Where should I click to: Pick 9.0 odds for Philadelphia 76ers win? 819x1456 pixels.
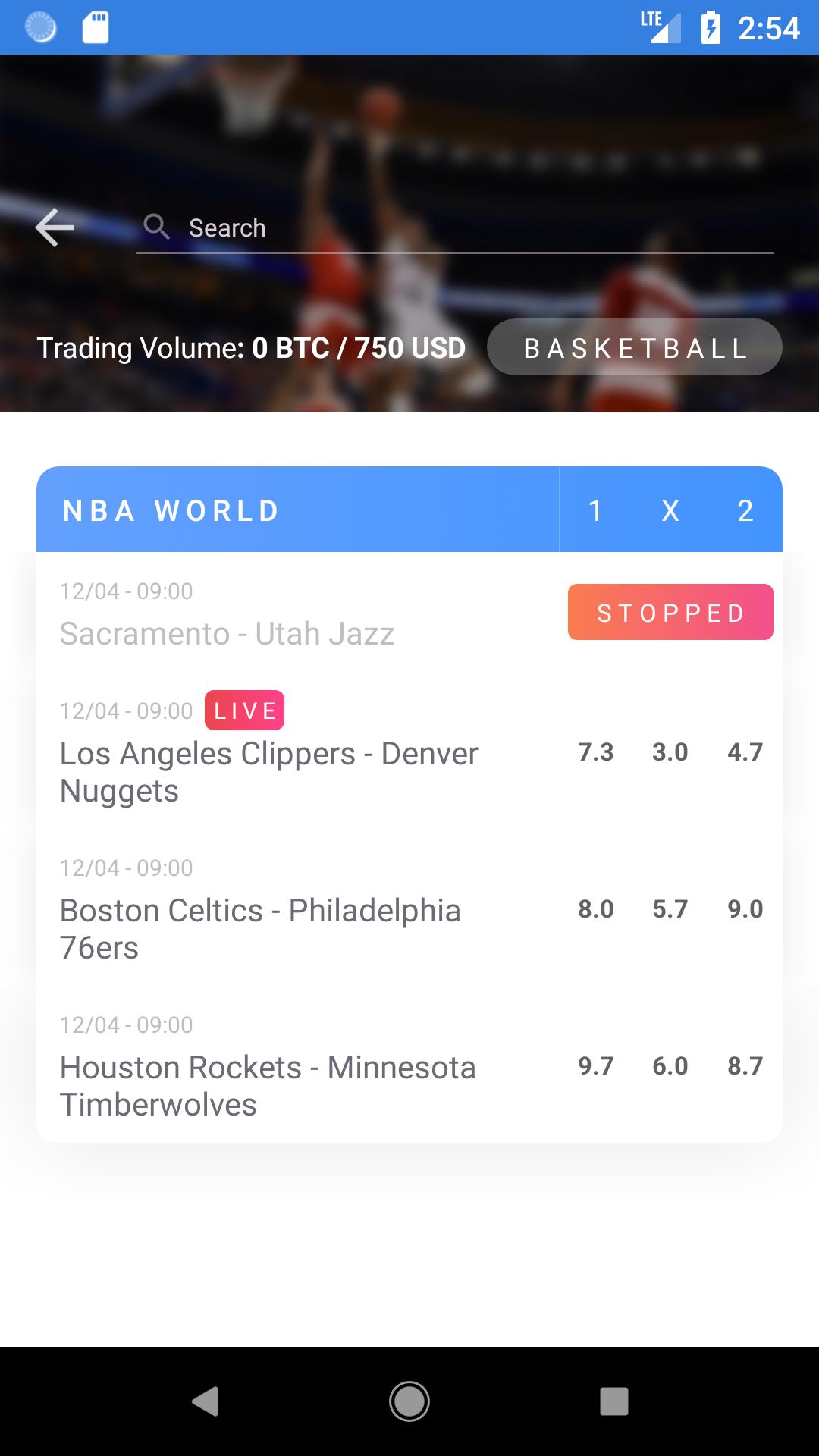745,909
